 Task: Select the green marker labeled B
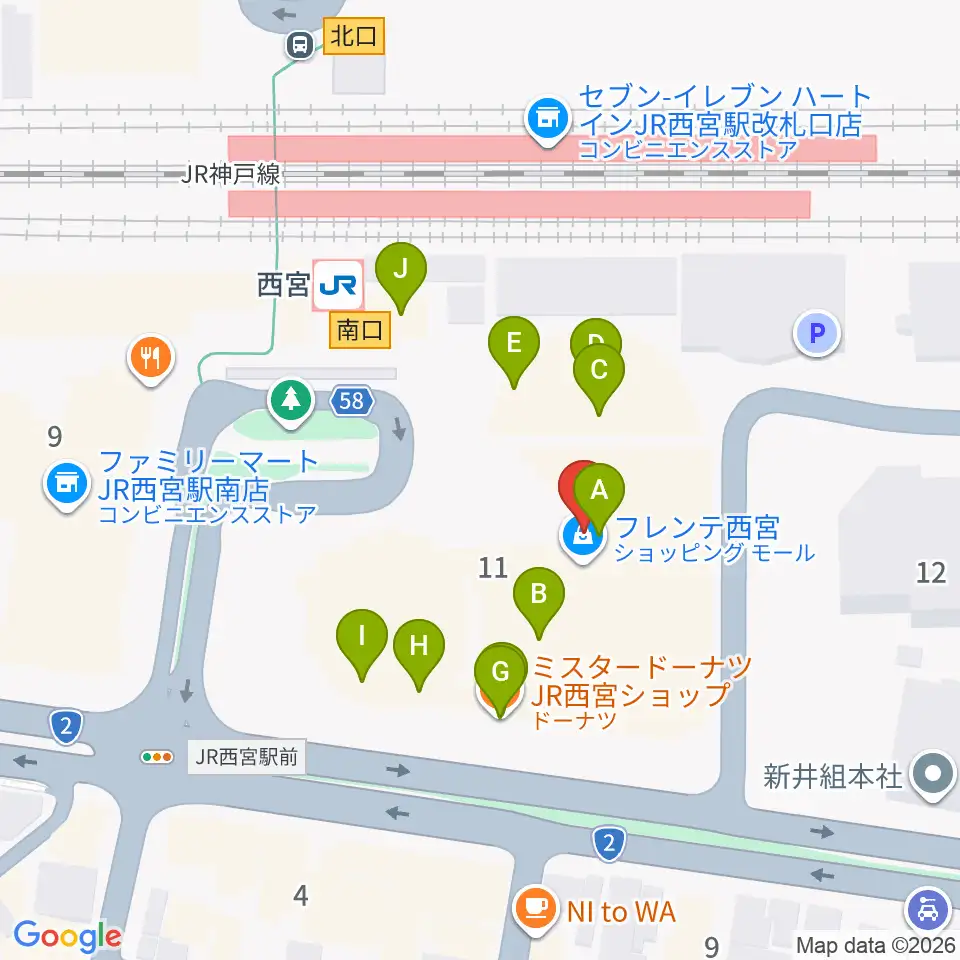(539, 600)
